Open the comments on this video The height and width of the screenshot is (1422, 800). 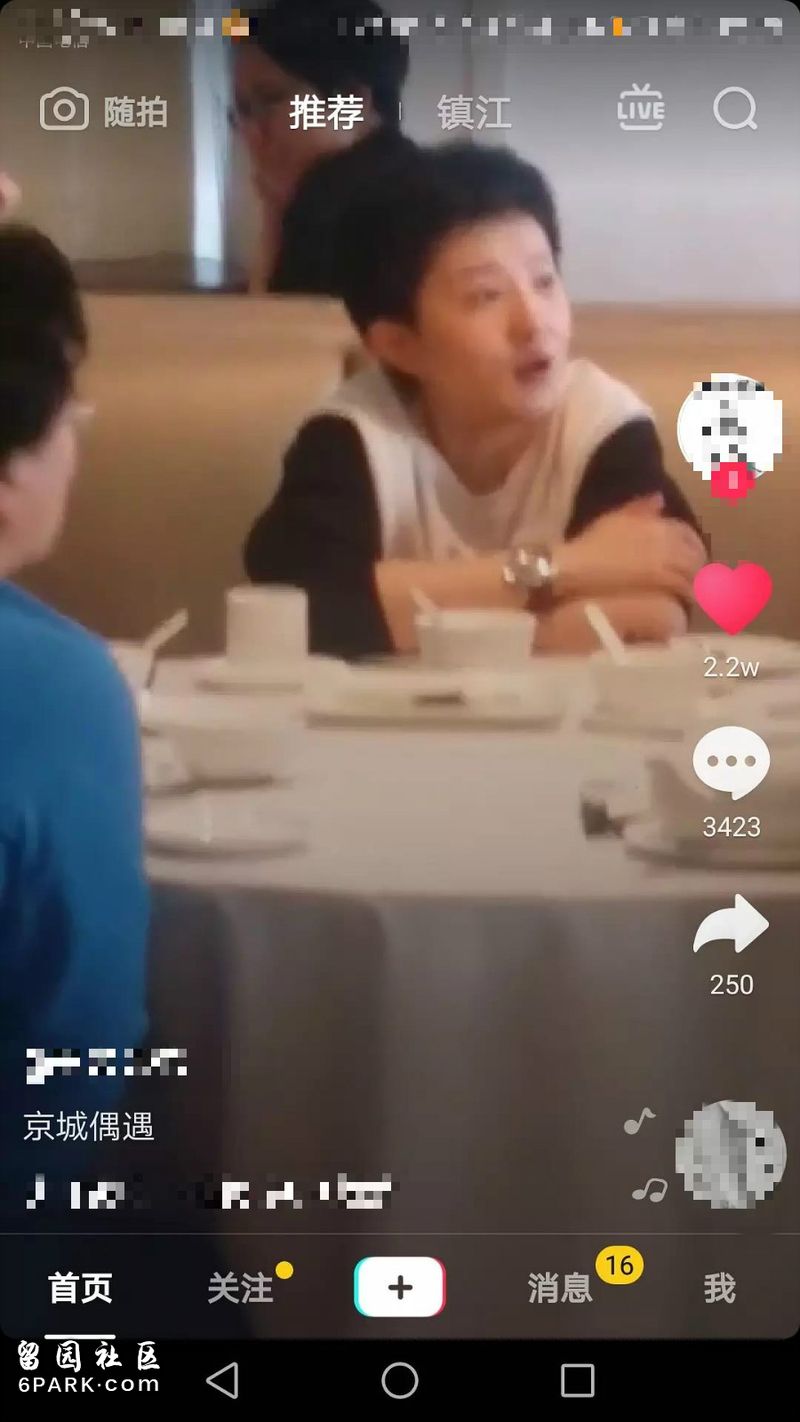coord(731,763)
